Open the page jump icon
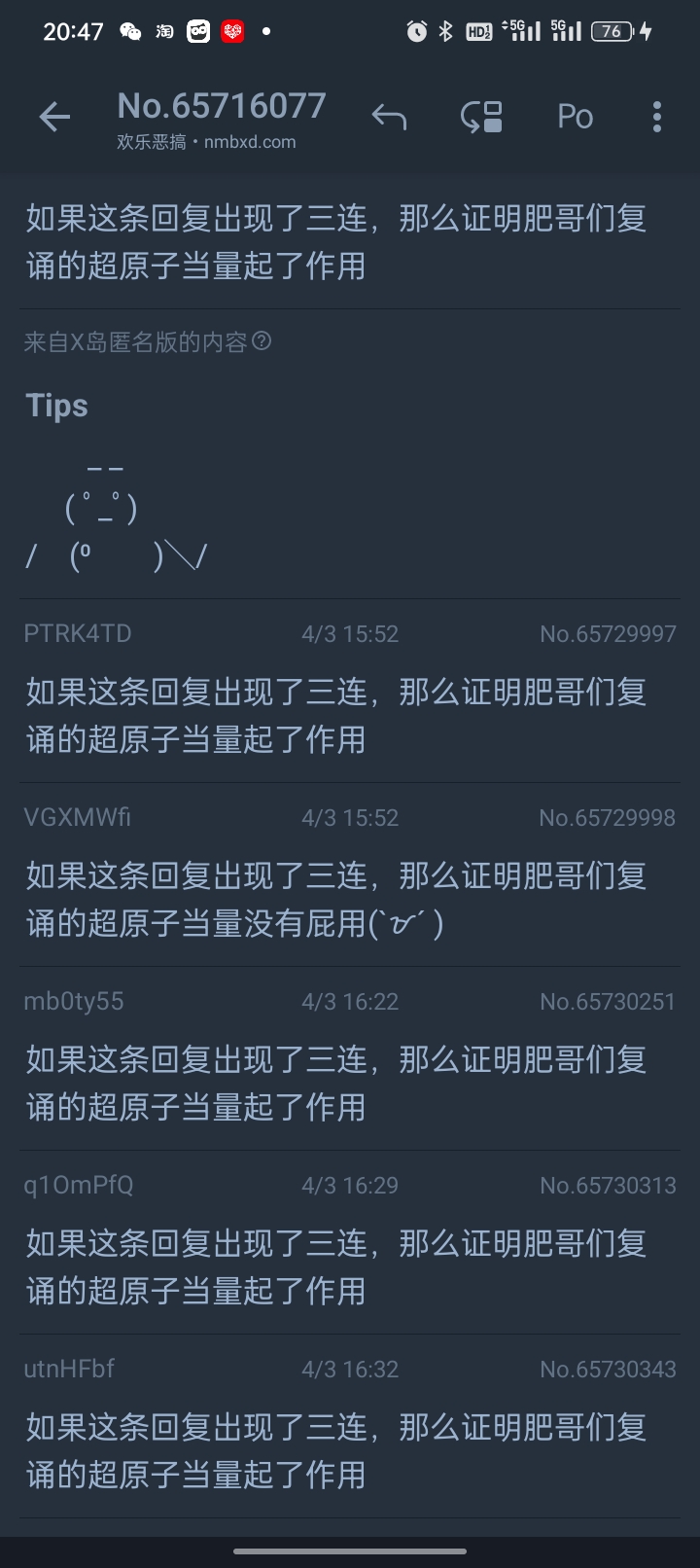 (x=481, y=118)
